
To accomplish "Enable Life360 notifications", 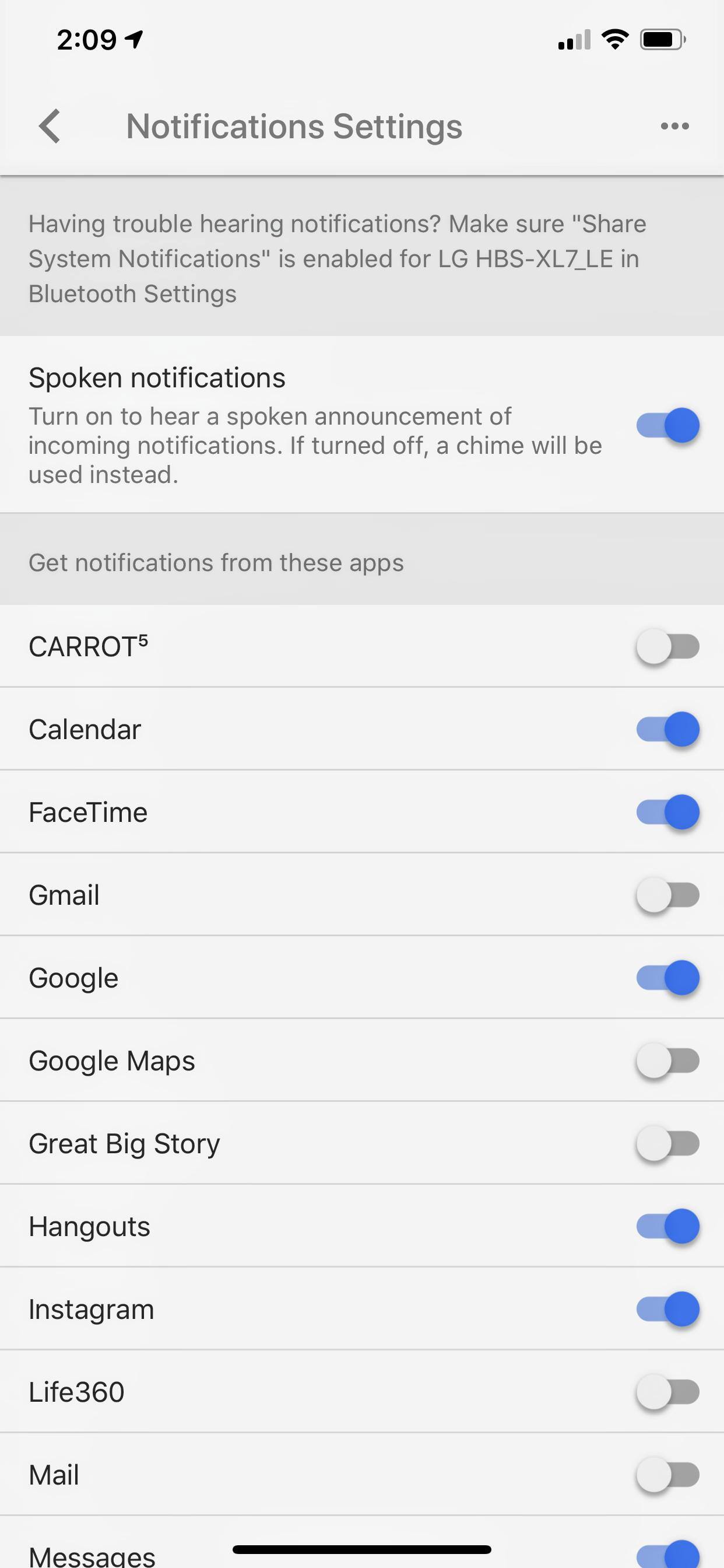I will pos(667,1391).
